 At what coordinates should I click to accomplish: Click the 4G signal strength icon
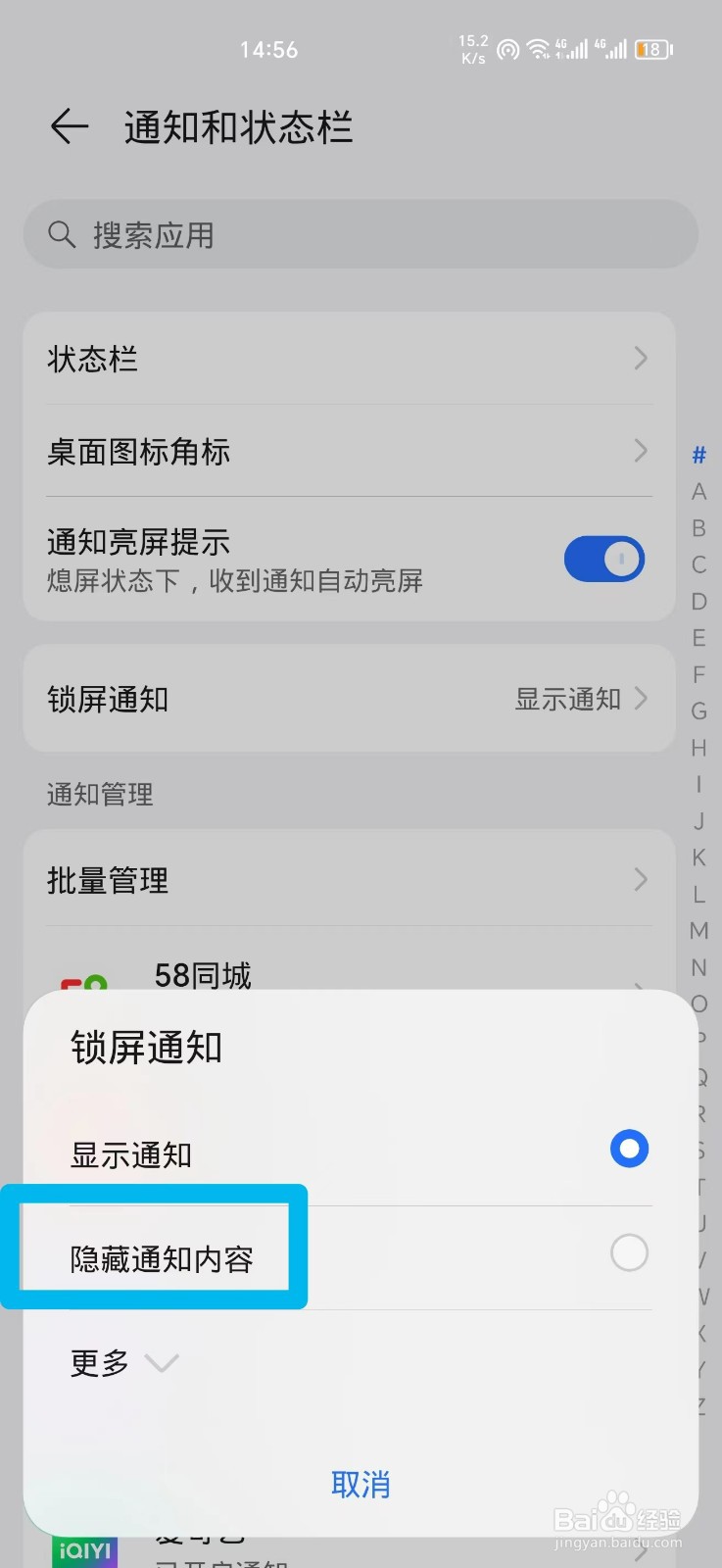pos(573,49)
